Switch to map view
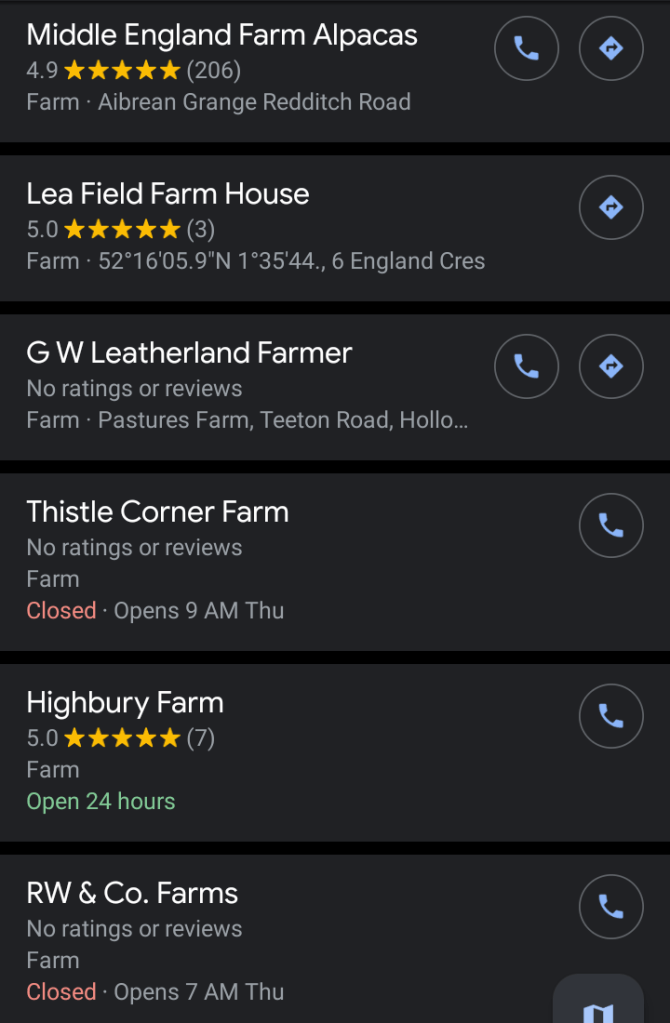This screenshot has height=1023, width=670. 598,1005
